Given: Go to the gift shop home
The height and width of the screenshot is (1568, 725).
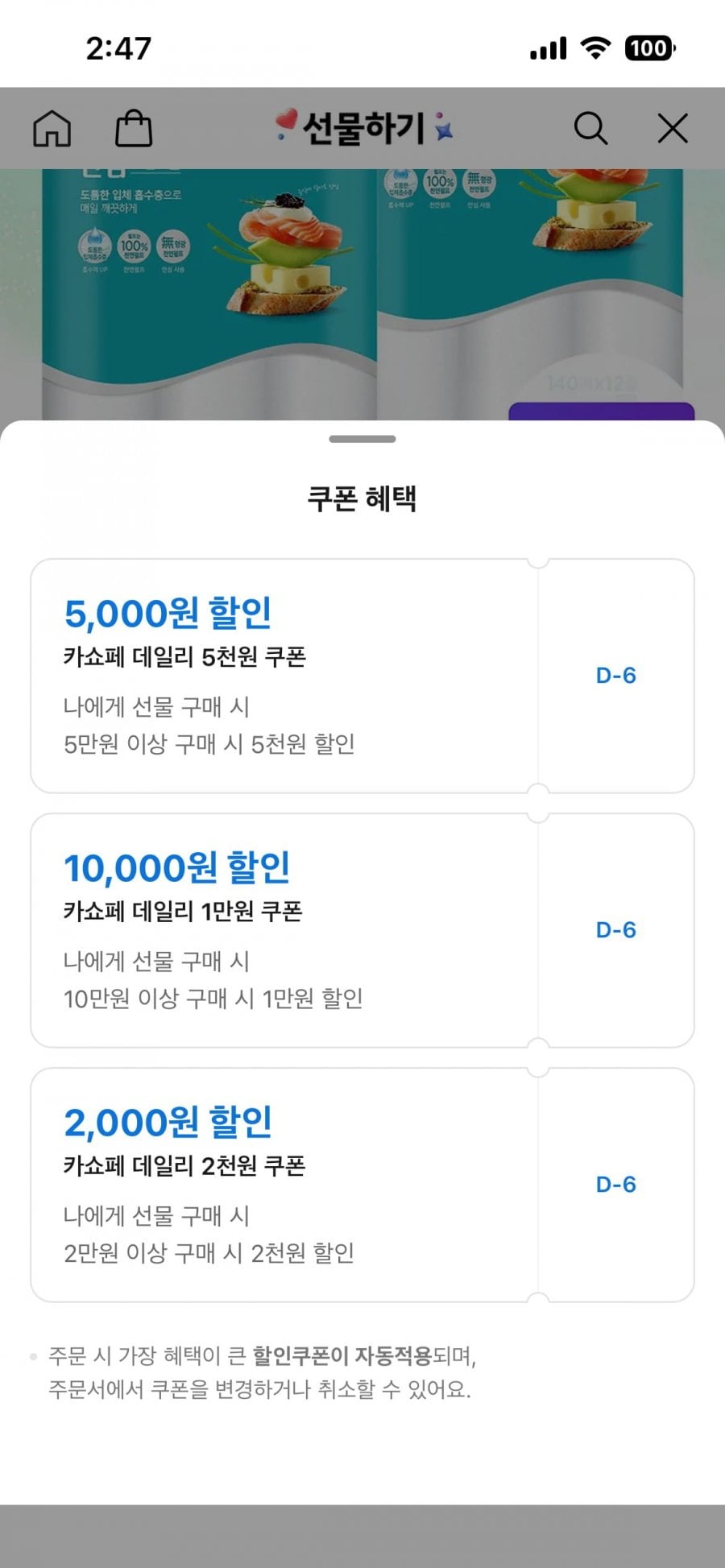Looking at the screenshot, I should (52, 129).
